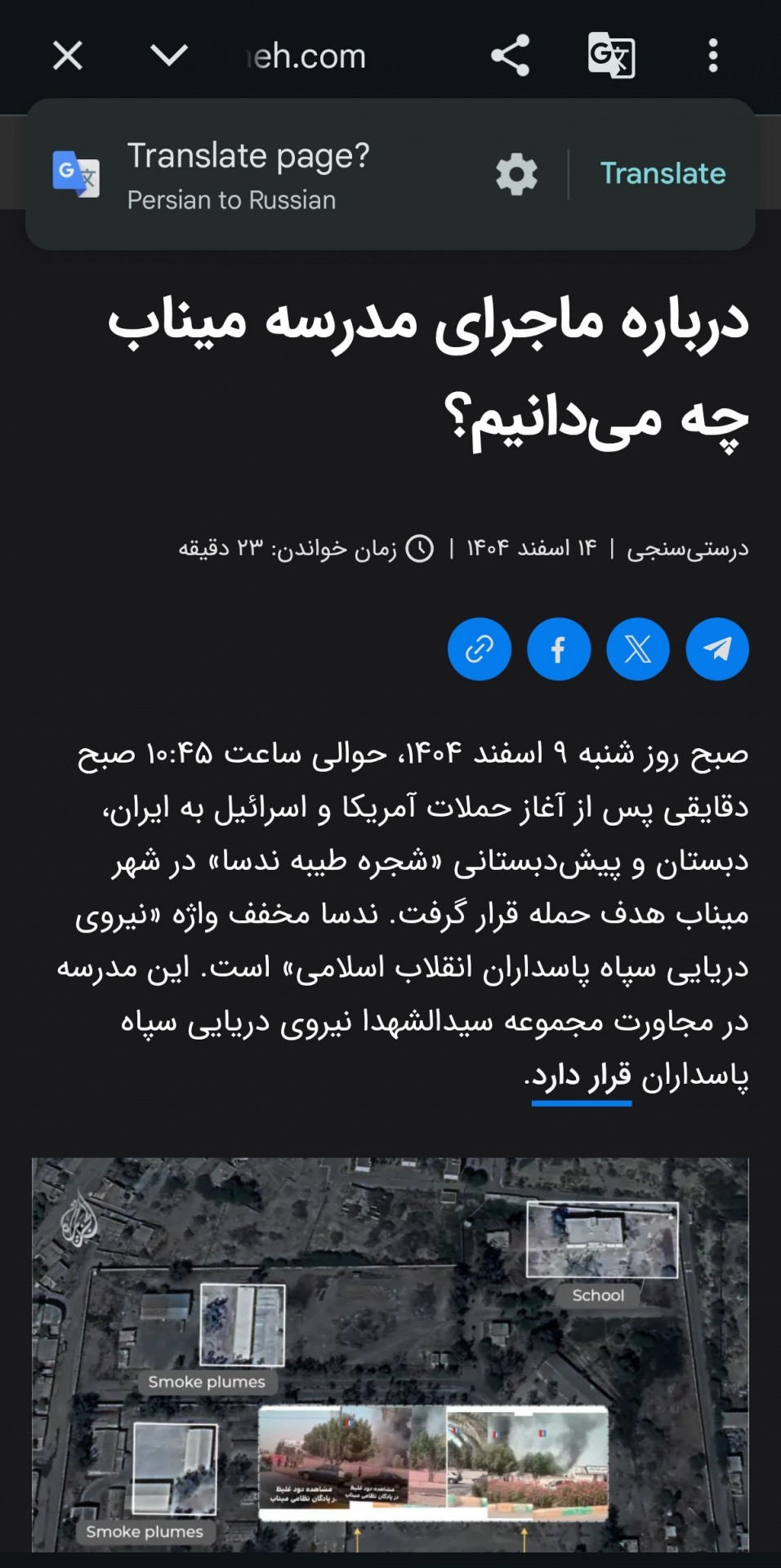Tap Translate to translate the page
781x1568 pixels.
663,173
